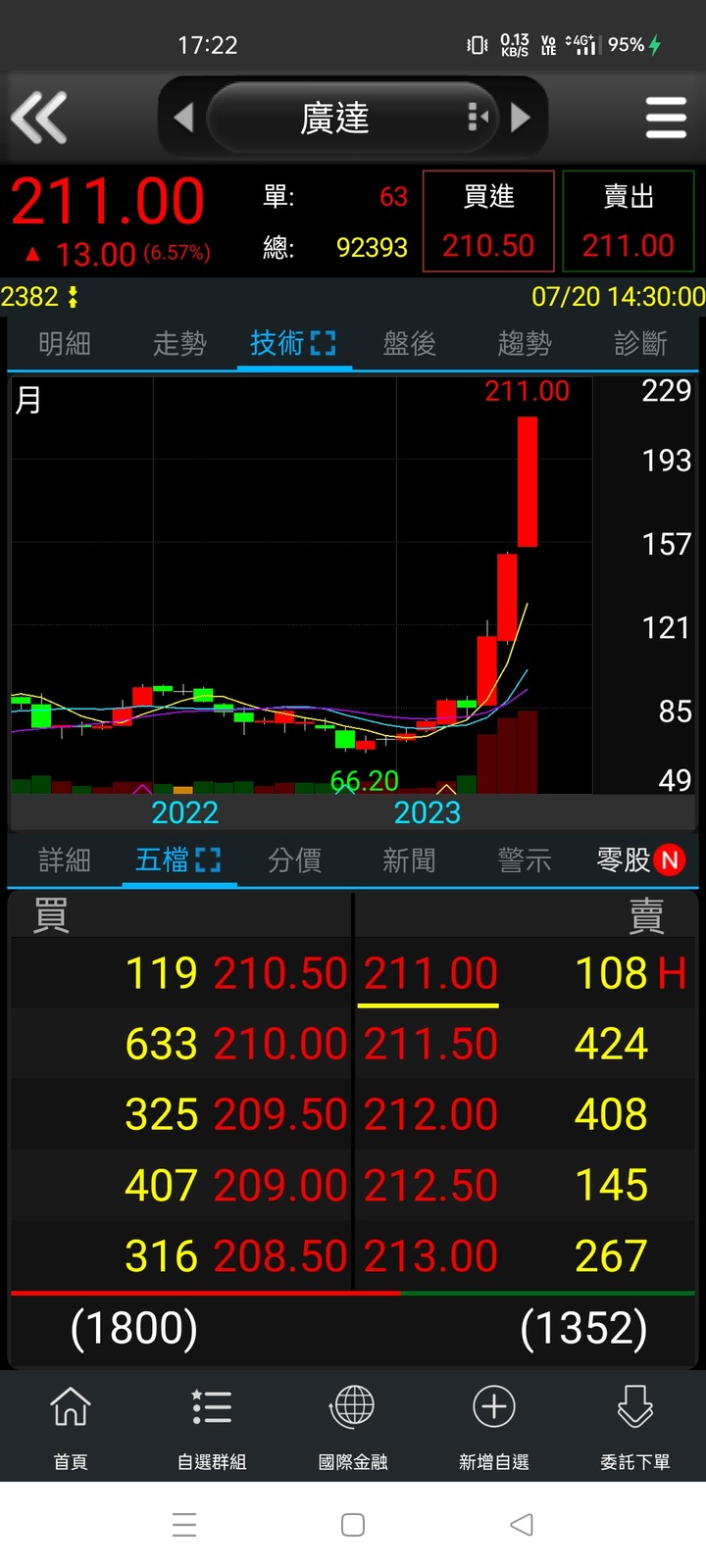This screenshot has height=1568, width=706.
Task: Switch to the 詳細 tab
Action: [65, 860]
